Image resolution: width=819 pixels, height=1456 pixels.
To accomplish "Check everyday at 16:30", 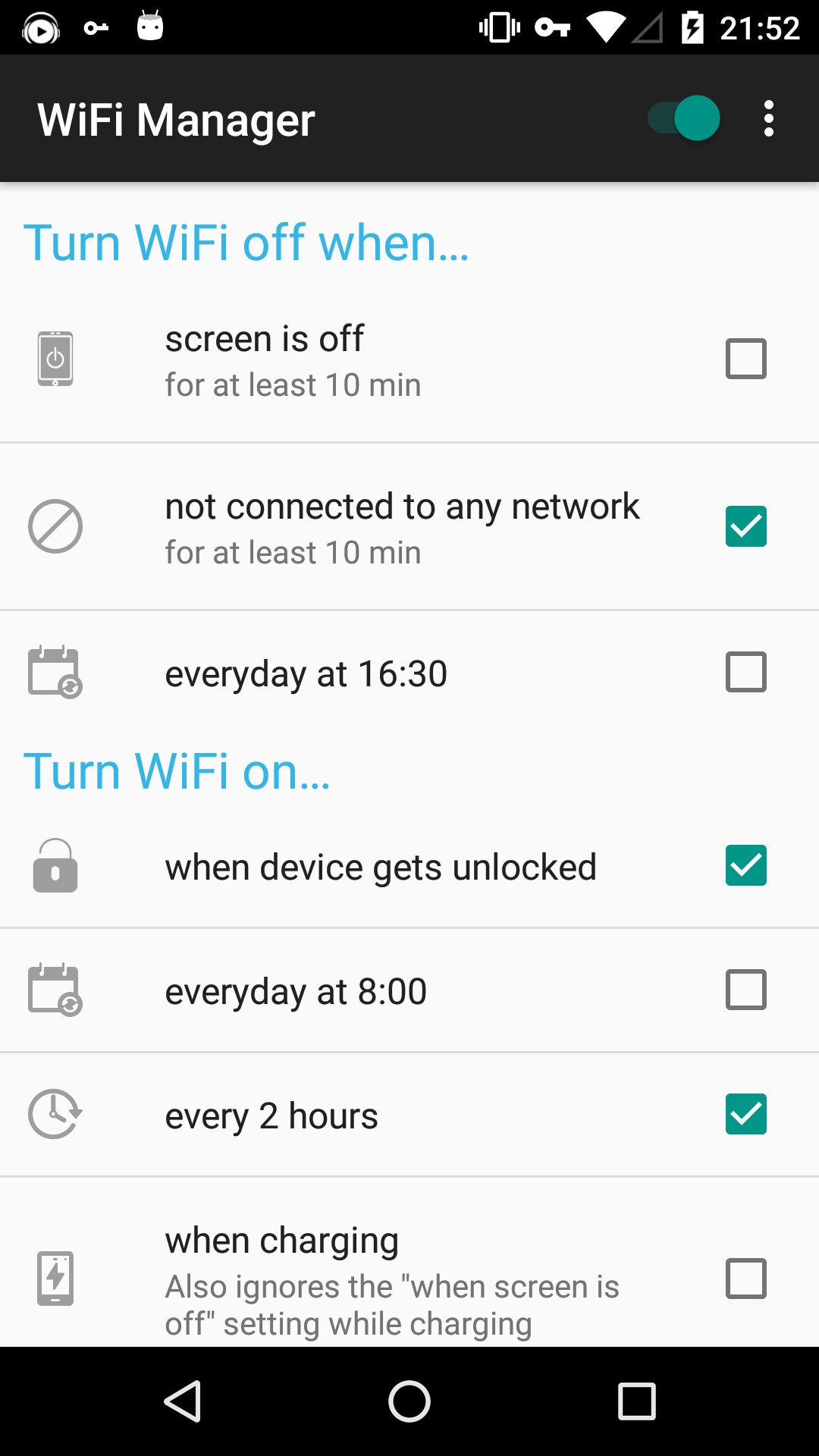I will [745, 671].
